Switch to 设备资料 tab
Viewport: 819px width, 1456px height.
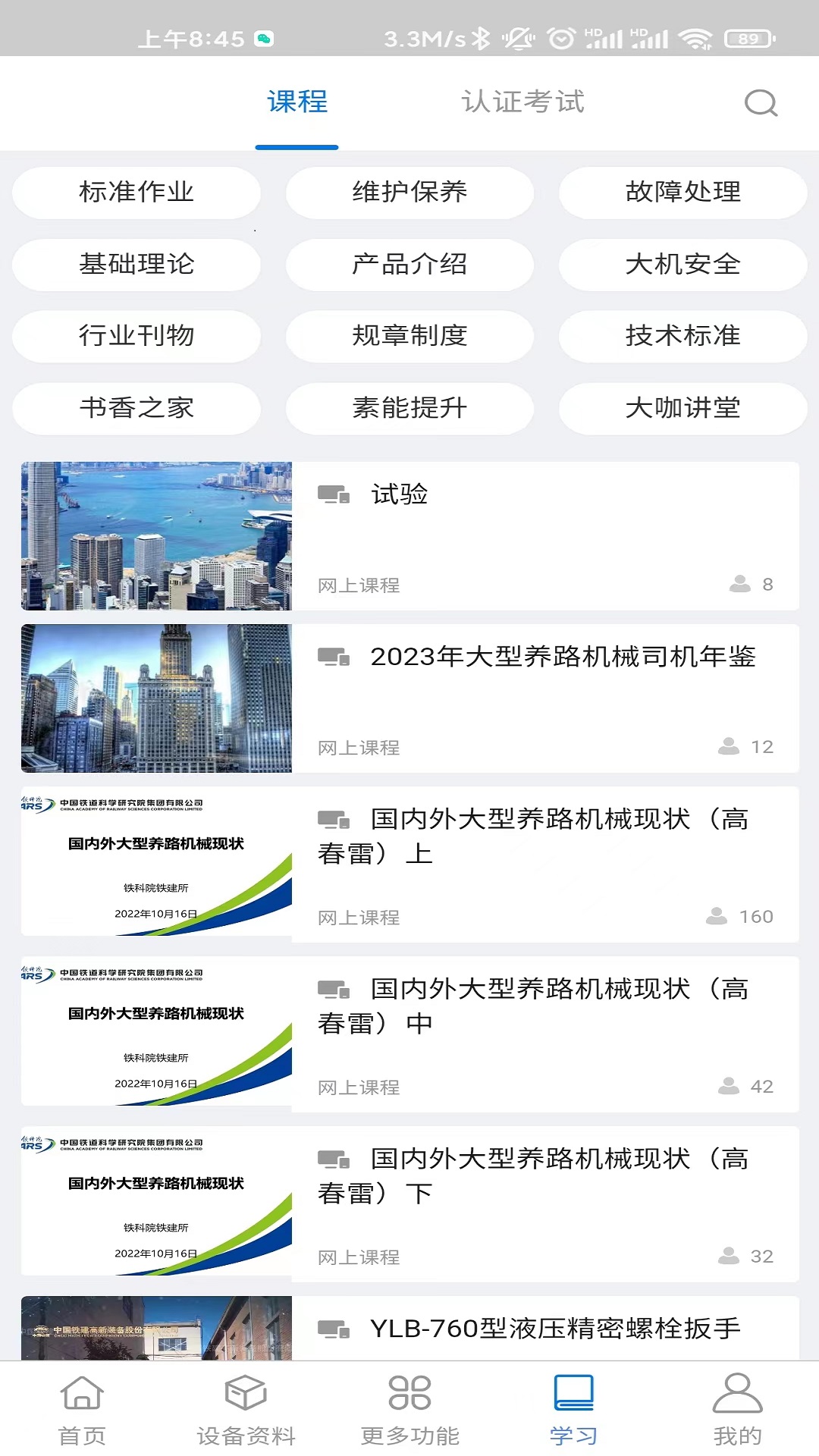[246, 1409]
